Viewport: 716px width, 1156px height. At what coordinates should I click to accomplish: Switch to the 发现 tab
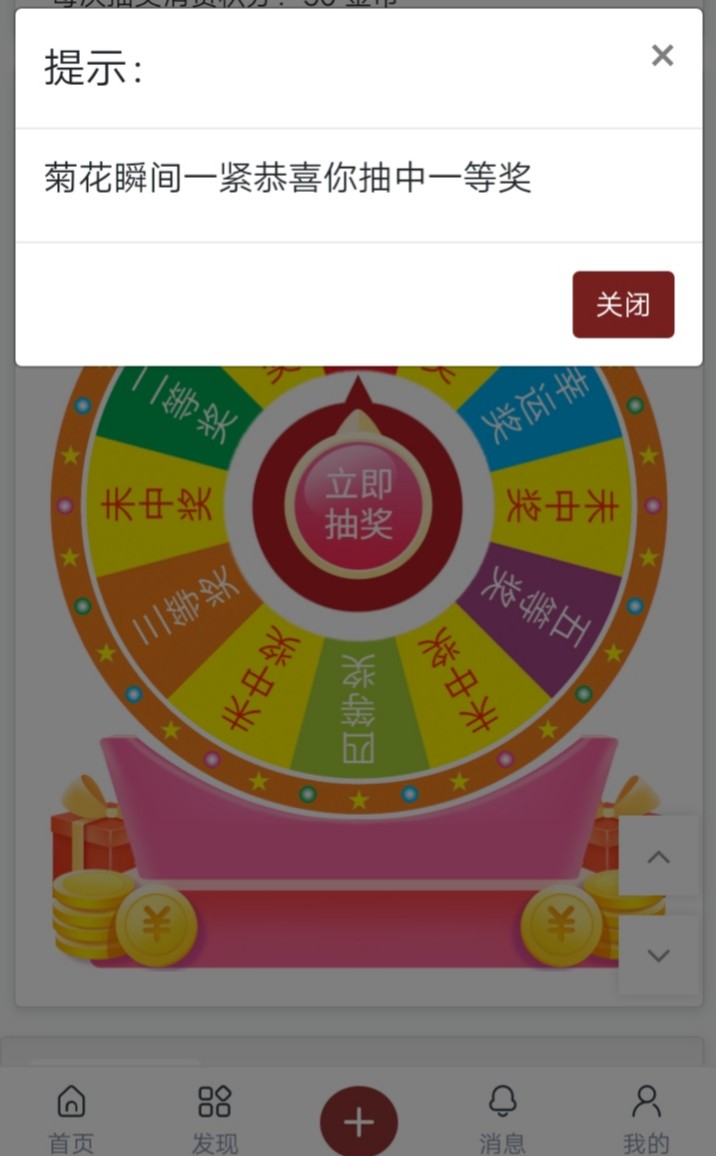click(215, 1117)
